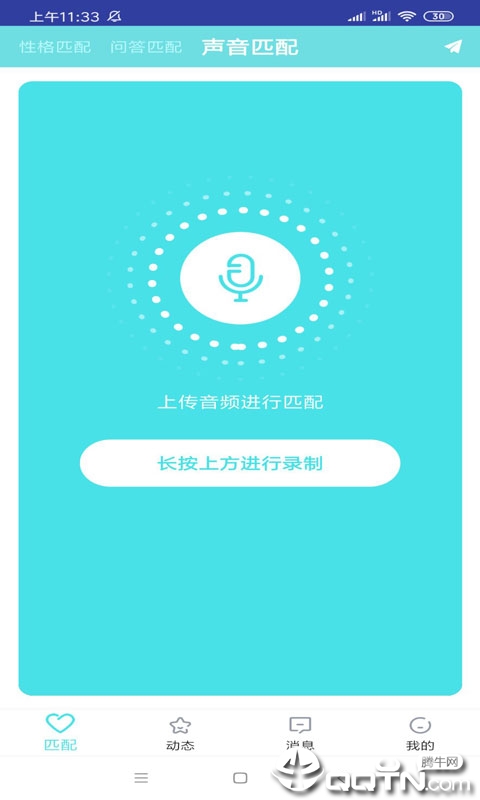Open the 我的 profile tab
The width and height of the screenshot is (480, 800).
pyautogui.click(x=420, y=734)
